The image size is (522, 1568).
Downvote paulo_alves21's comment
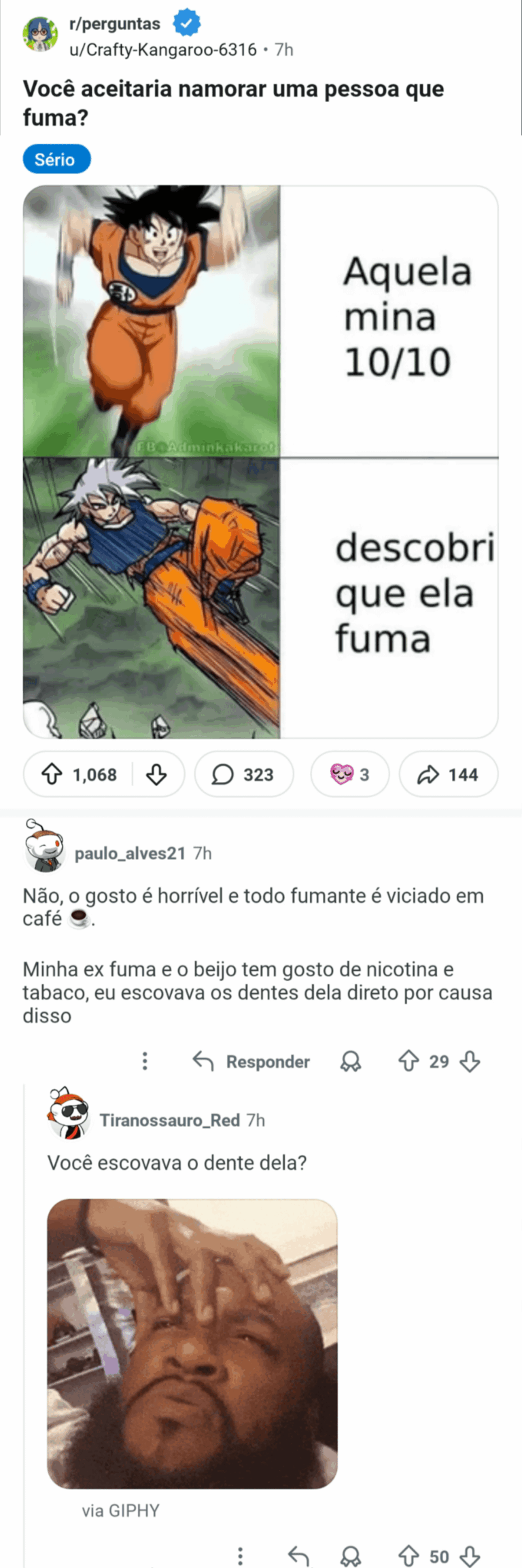pyautogui.click(x=470, y=1061)
